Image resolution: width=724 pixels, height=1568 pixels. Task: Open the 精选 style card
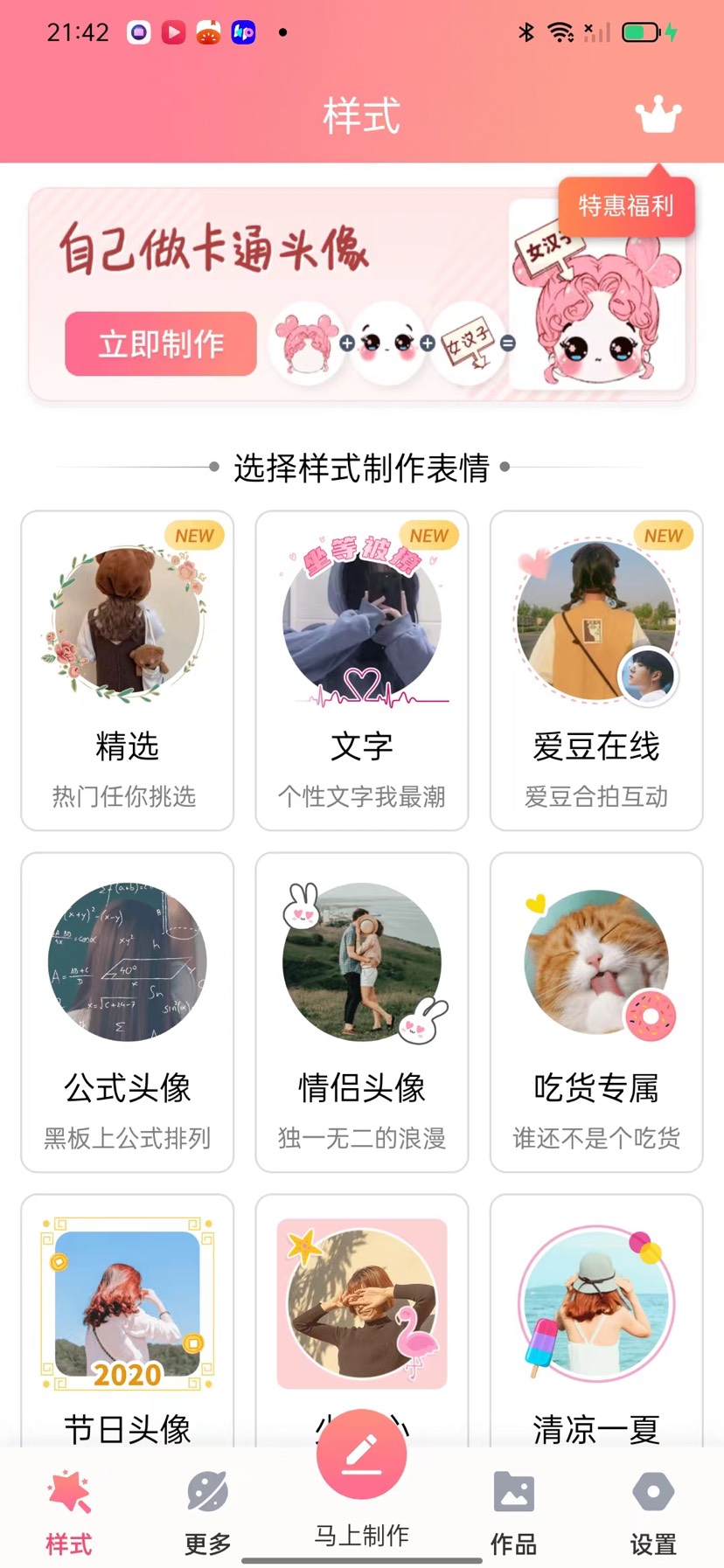pos(128,670)
